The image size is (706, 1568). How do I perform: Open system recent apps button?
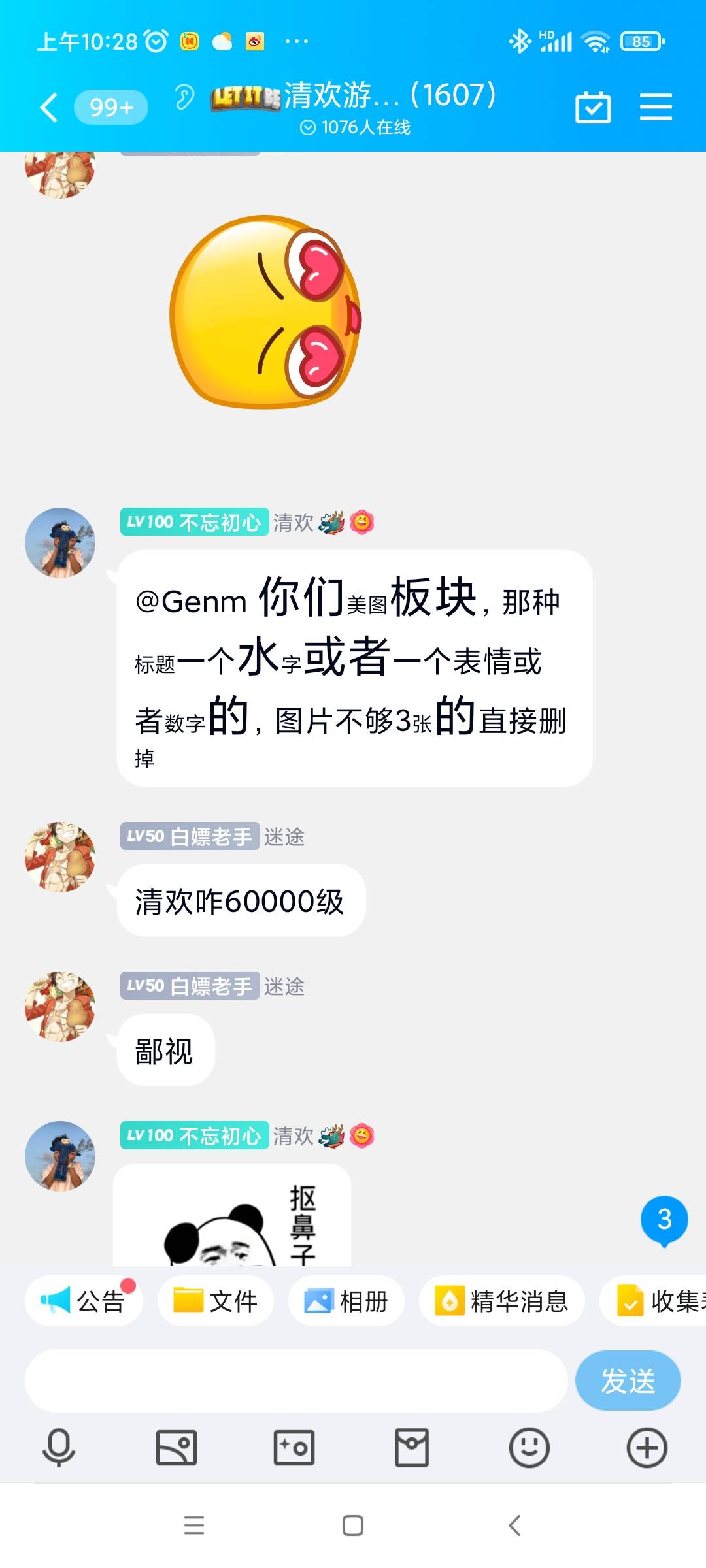click(x=194, y=1526)
